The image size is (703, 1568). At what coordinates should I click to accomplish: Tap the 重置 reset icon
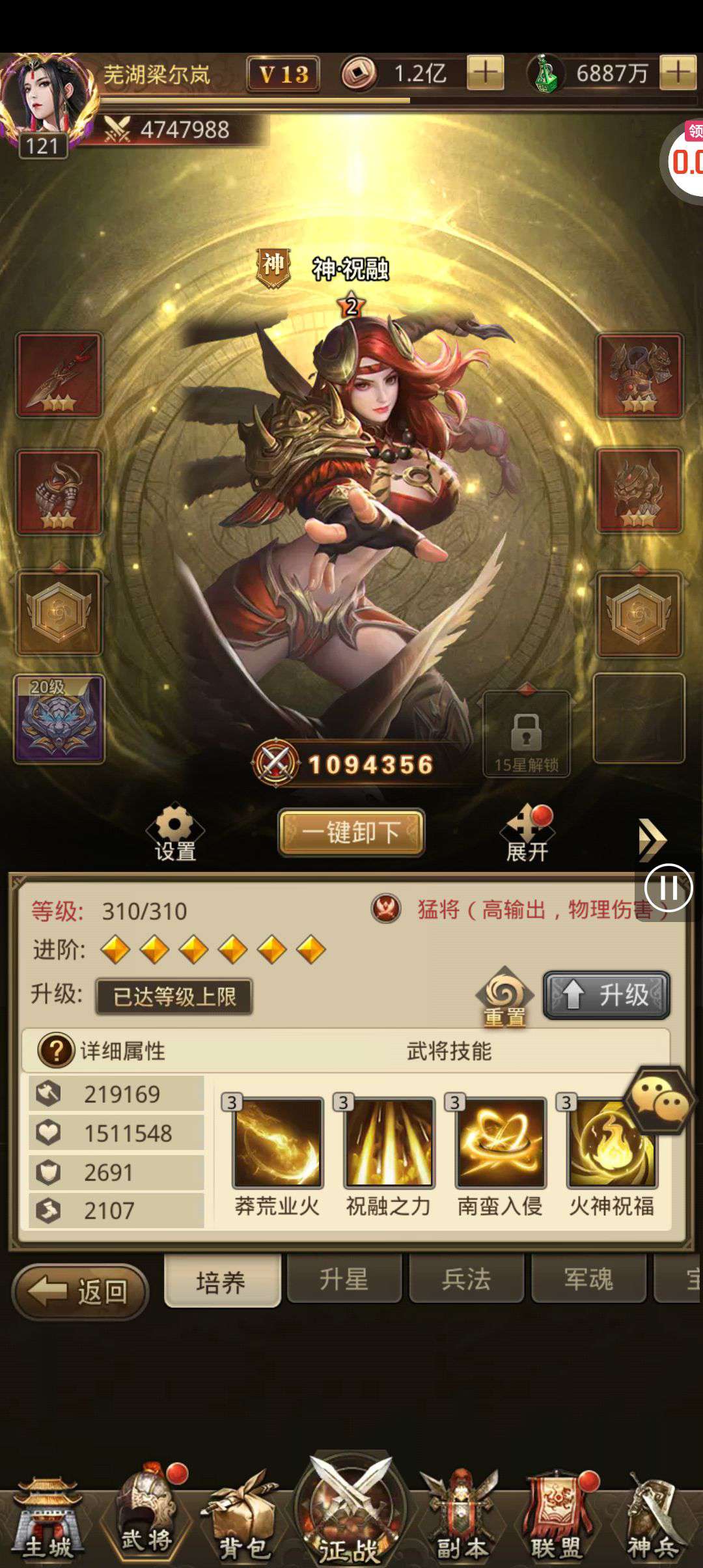tap(504, 998)
